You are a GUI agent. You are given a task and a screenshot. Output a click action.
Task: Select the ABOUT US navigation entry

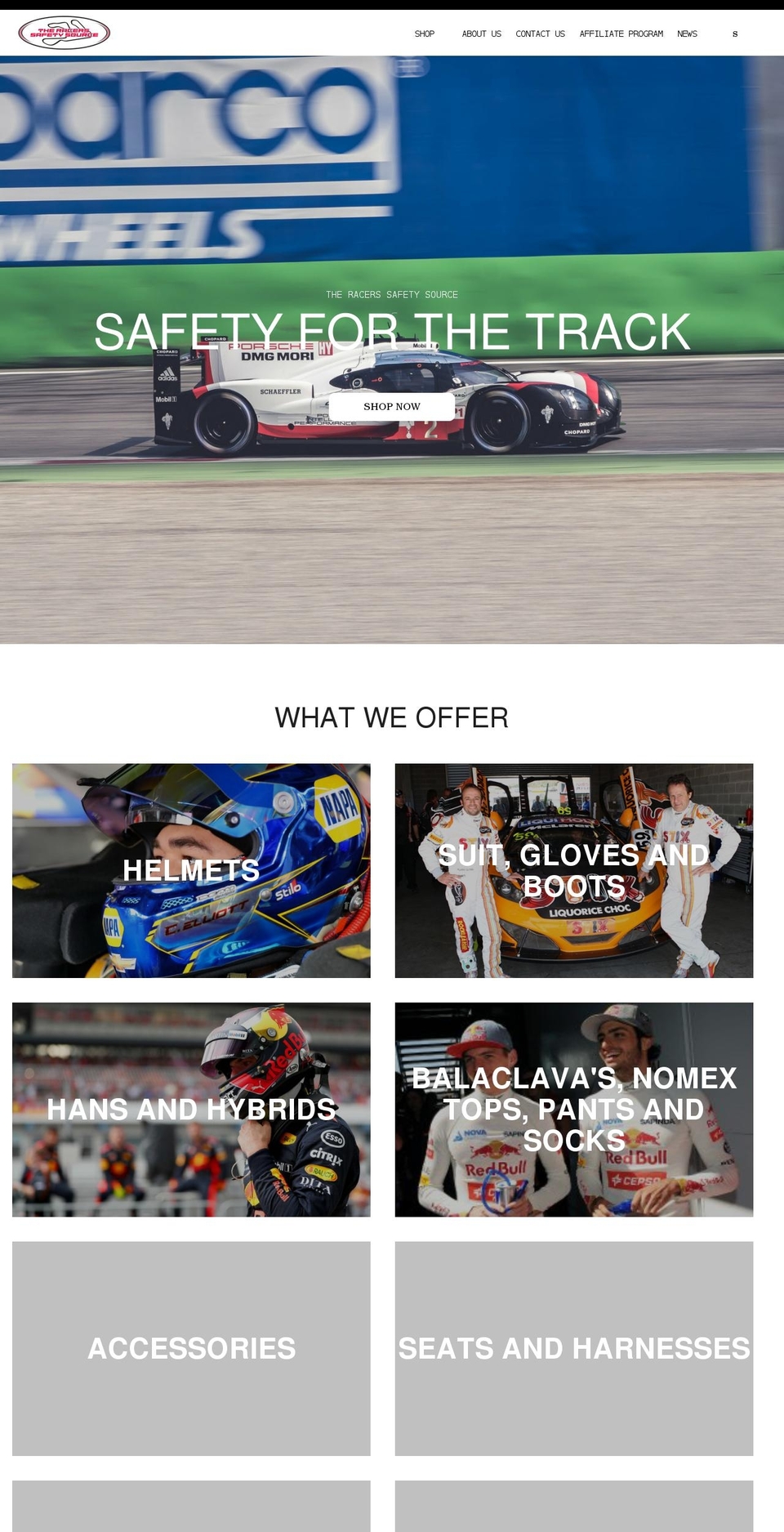point(481,34)
